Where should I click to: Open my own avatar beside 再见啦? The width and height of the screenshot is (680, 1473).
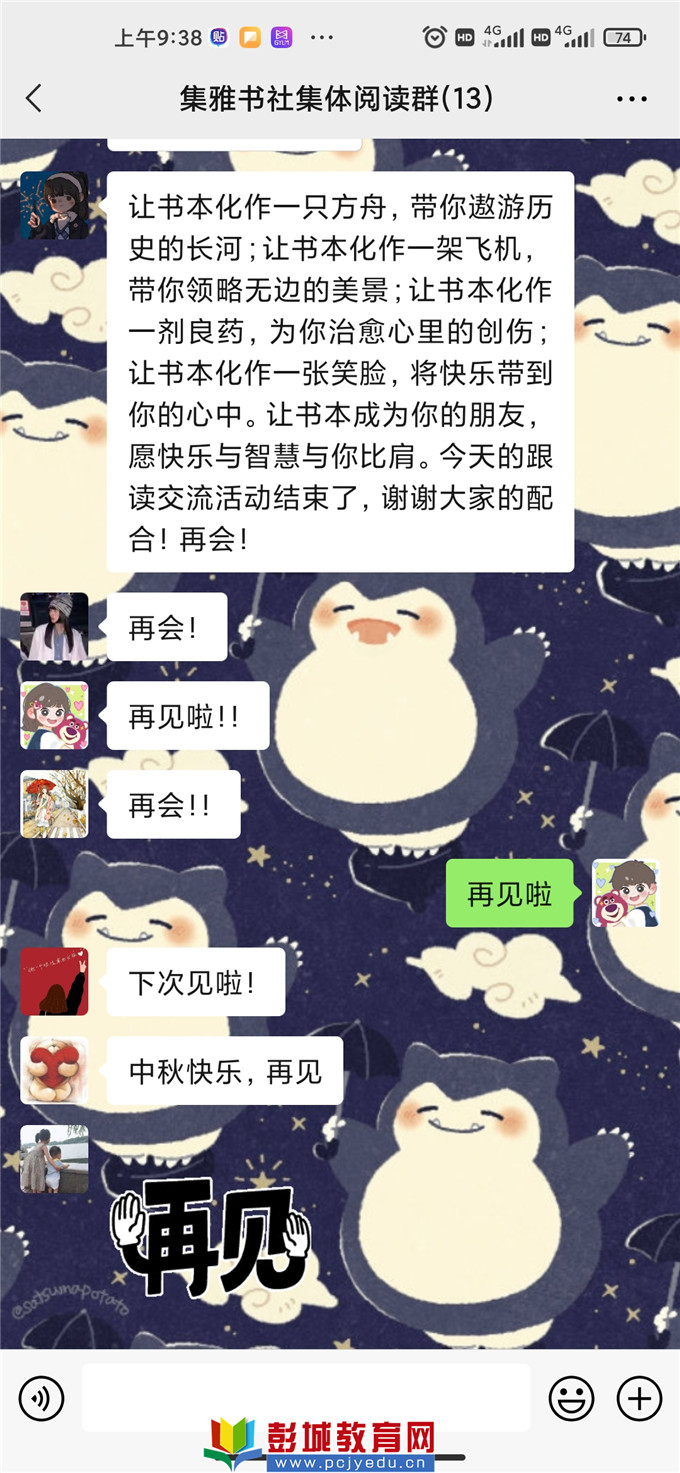625,893
